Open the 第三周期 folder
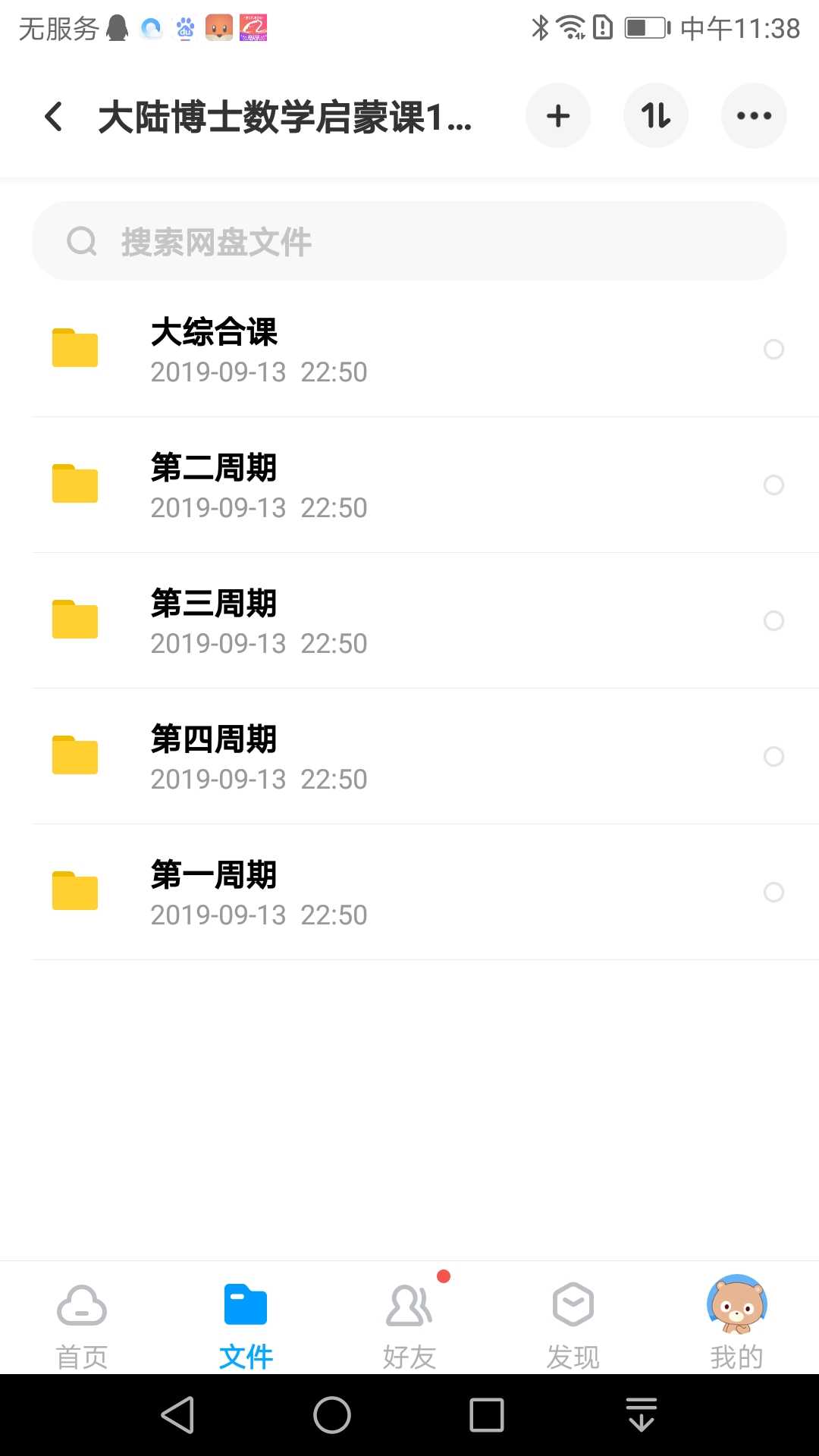 click(215, 620)
